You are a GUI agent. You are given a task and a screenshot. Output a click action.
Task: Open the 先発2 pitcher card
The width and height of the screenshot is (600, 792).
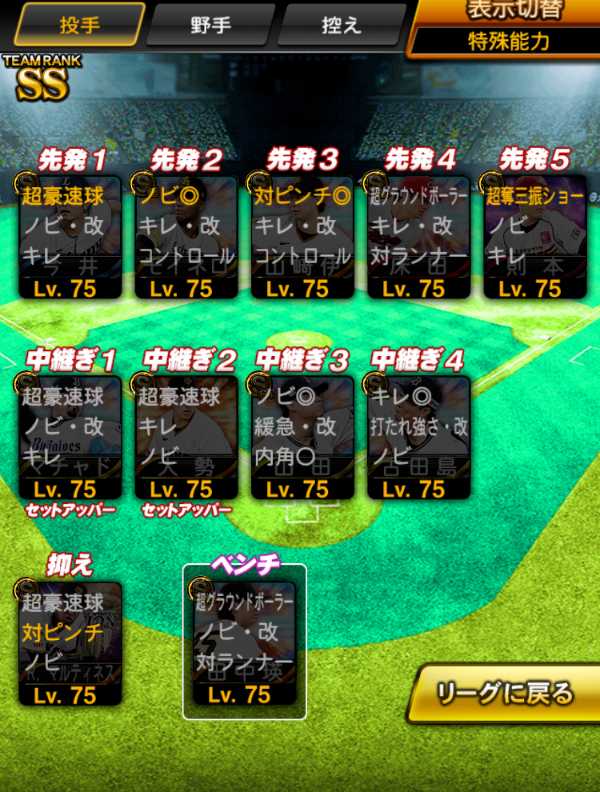pos(186,237)
